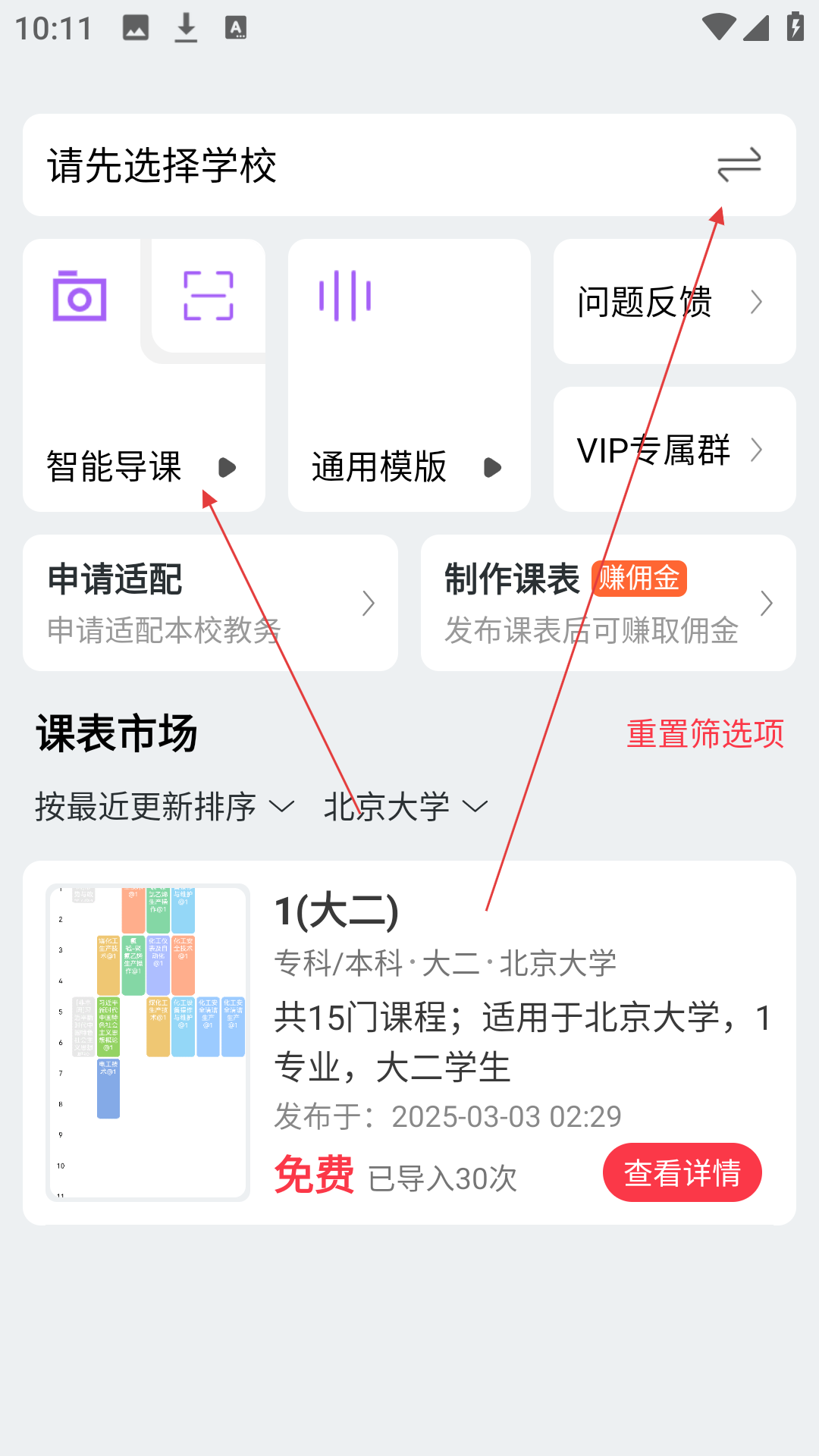This screenshot has height=1456, width=819.
Task: Open 问题反馈 feedback
Action: [x=674, y=302]
